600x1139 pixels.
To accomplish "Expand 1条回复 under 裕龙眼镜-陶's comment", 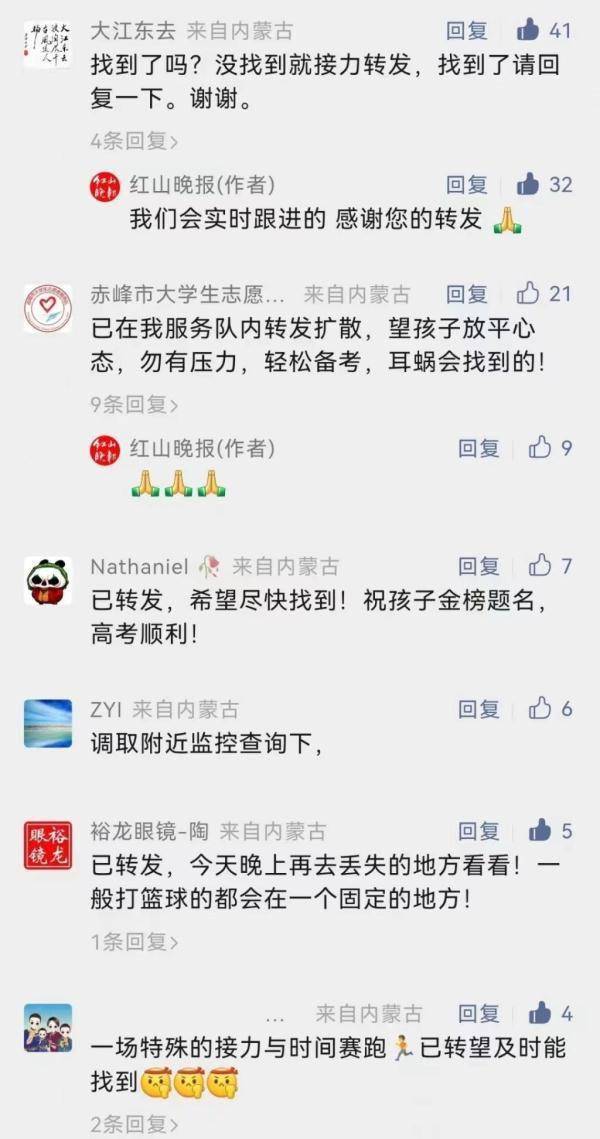I will pyautogui.click(x=134, y=941).
